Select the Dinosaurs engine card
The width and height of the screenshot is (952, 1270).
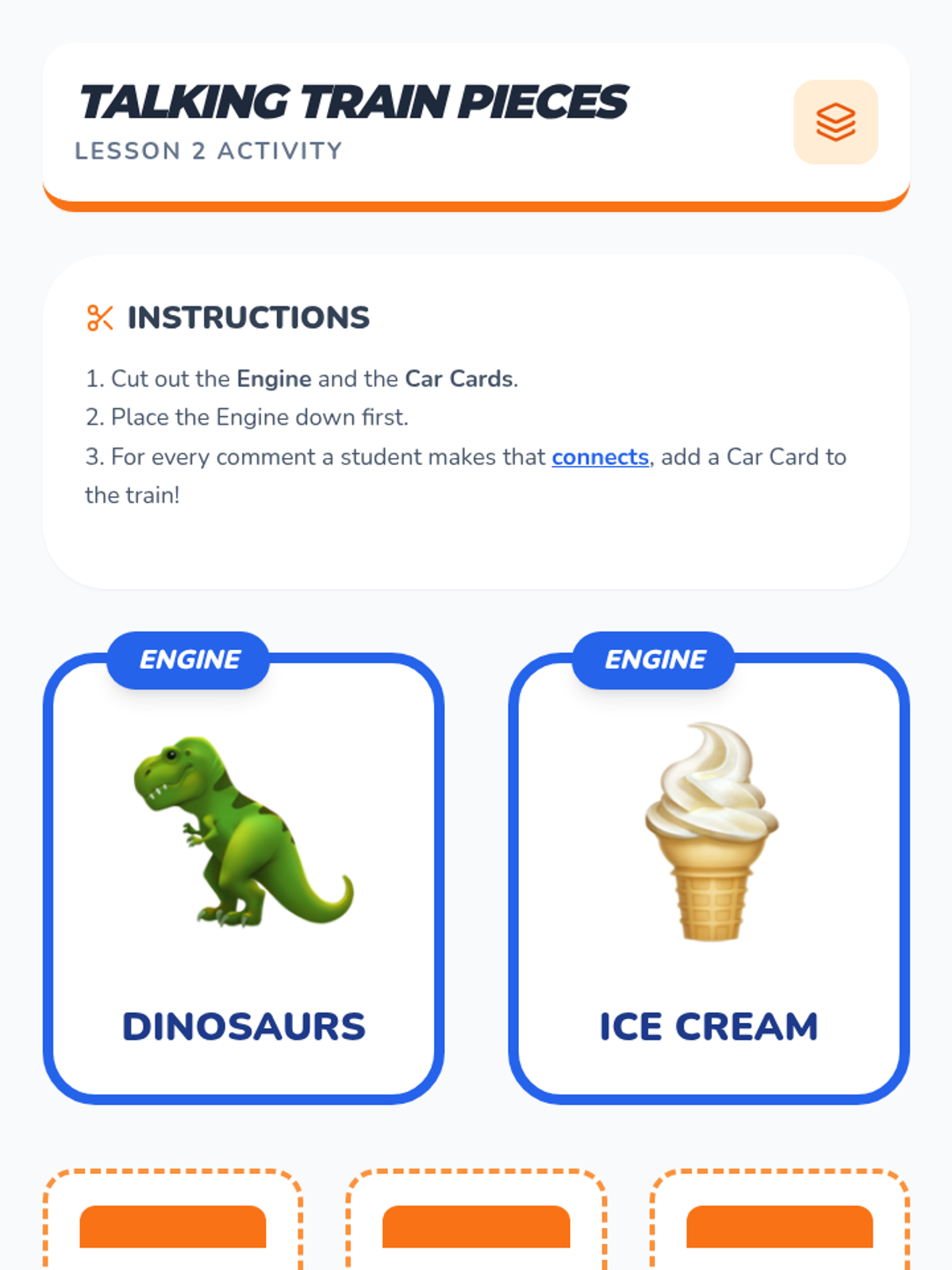coord(244,878)
